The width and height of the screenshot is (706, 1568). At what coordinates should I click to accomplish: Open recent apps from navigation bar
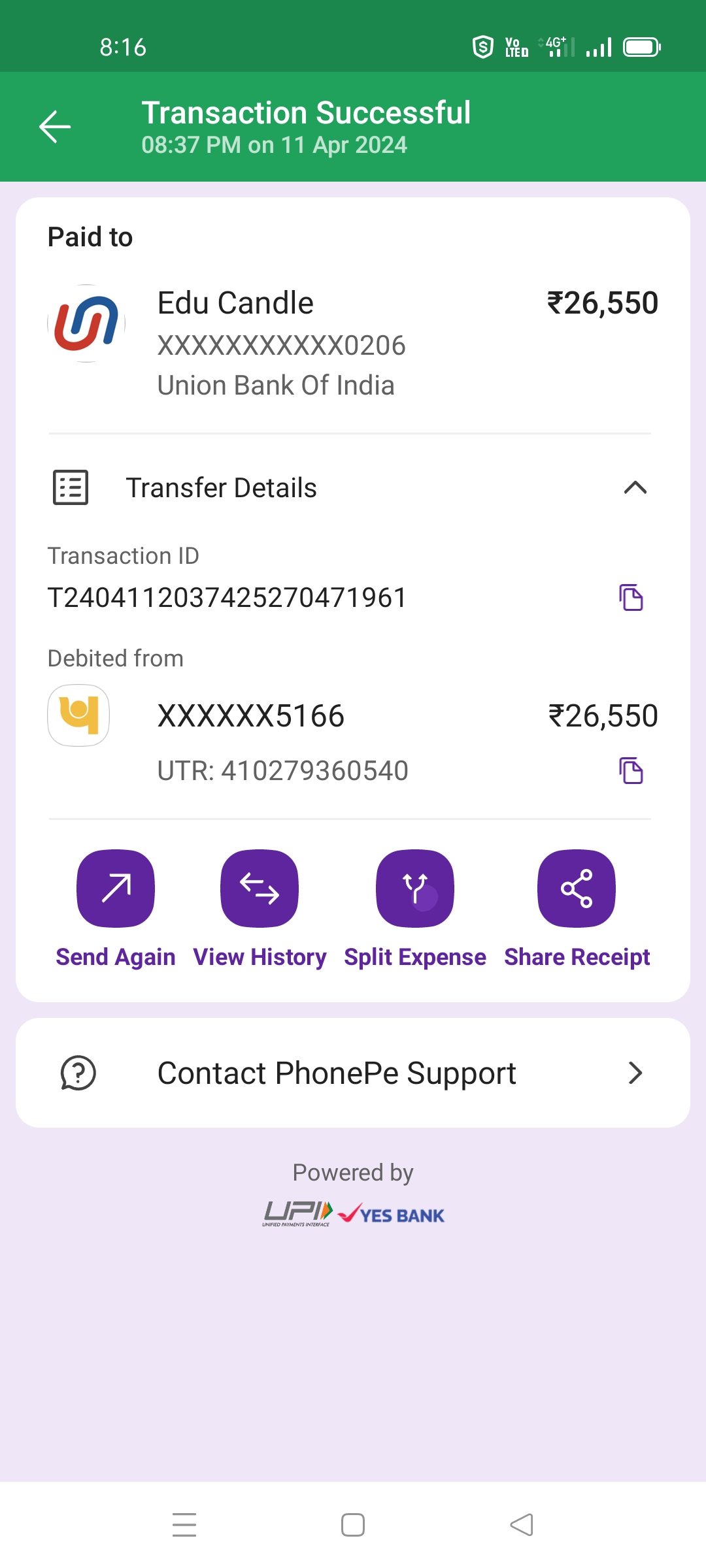[184, 1524]
